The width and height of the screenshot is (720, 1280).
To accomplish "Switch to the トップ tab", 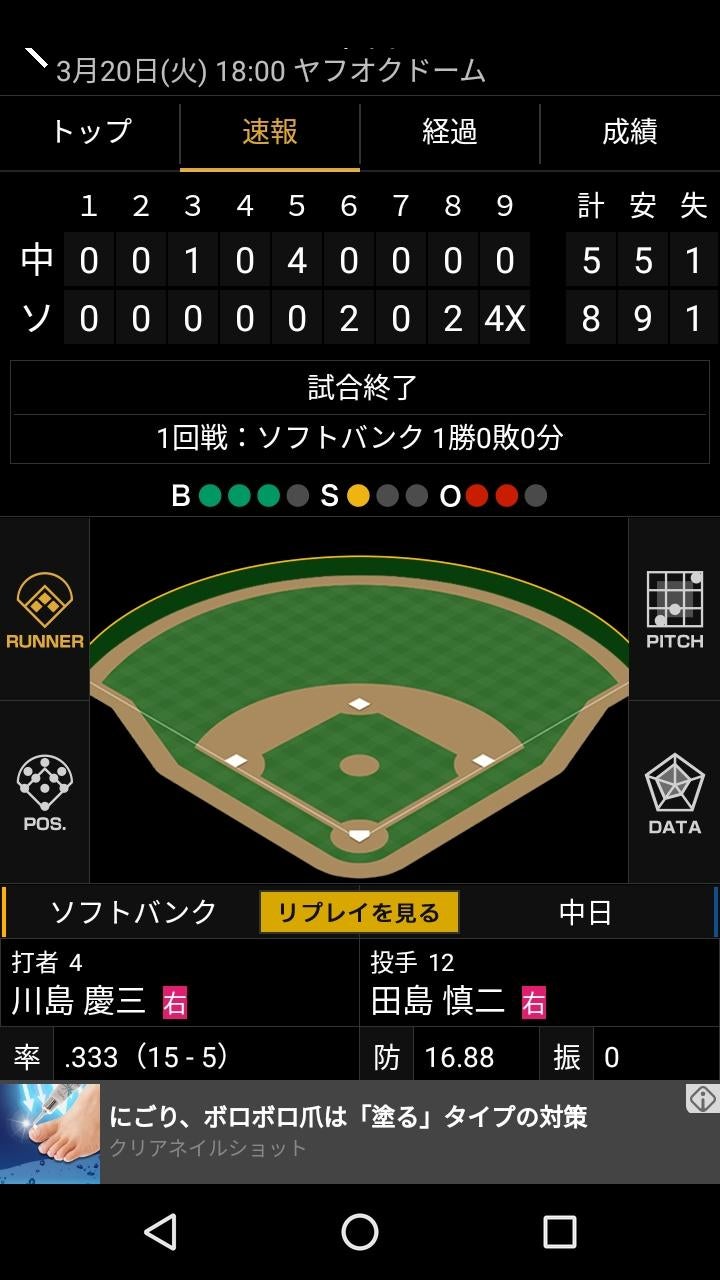I will (91, 132).
